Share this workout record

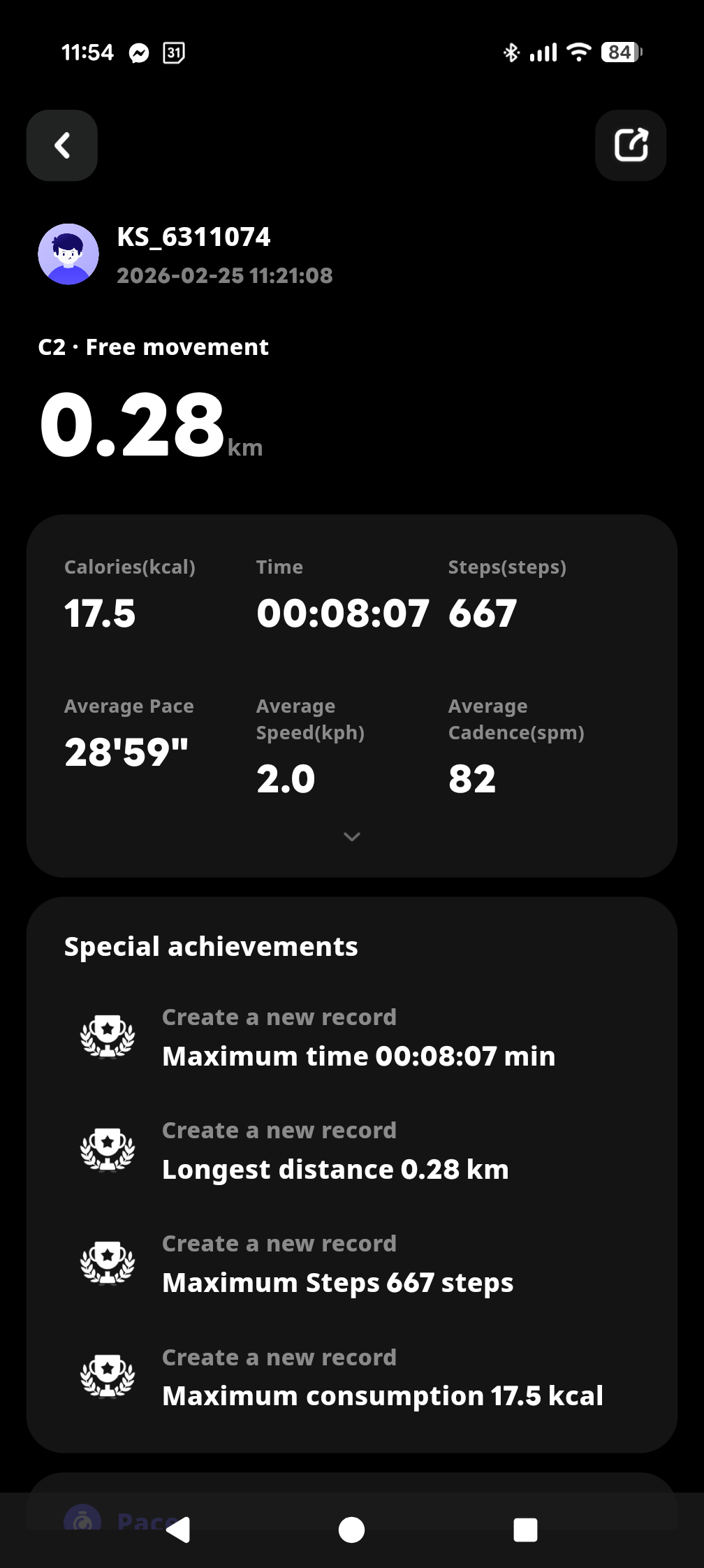(630, 145)
